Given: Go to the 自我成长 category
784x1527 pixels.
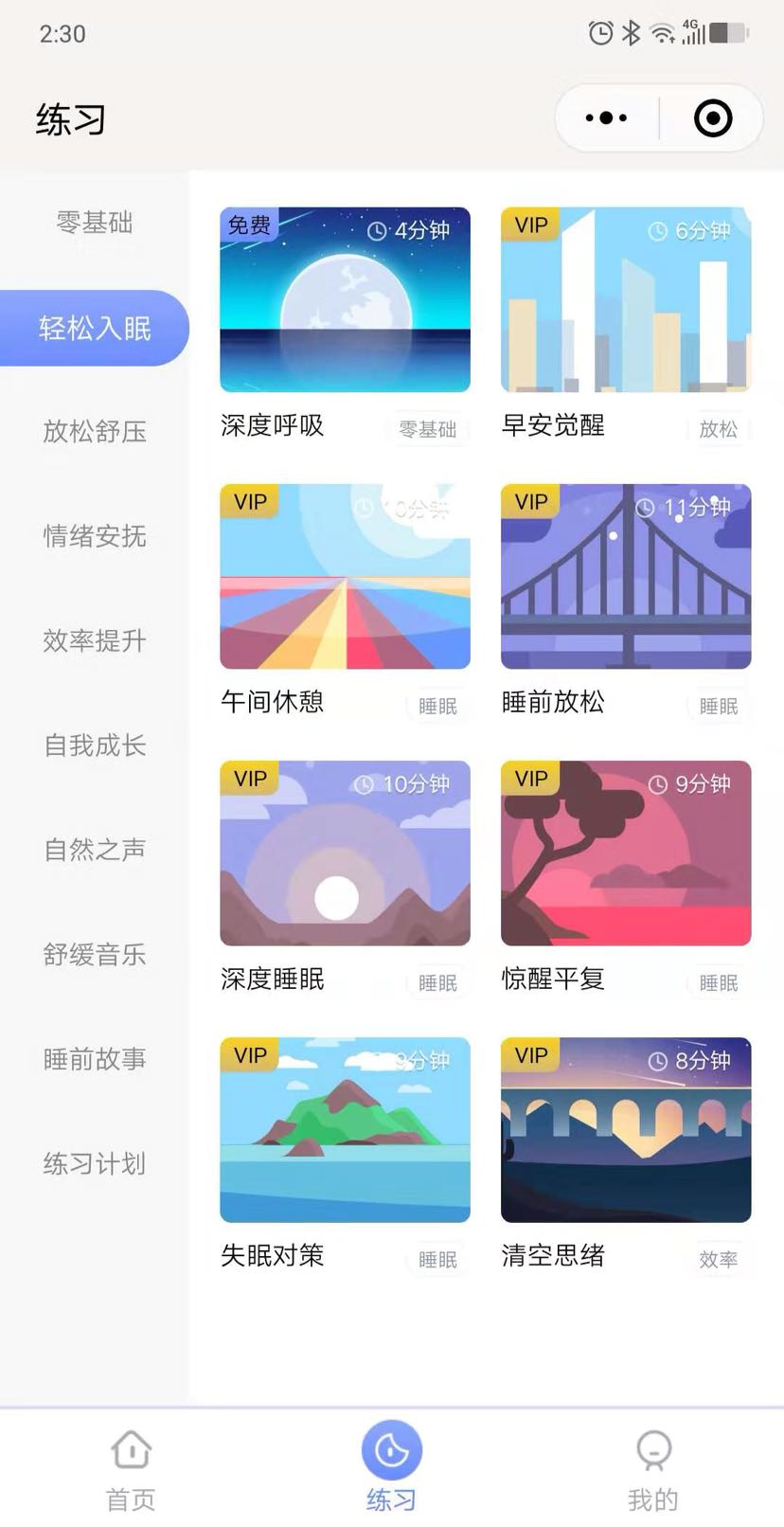Looking at the screenshot, I should [x=95, y=746].
